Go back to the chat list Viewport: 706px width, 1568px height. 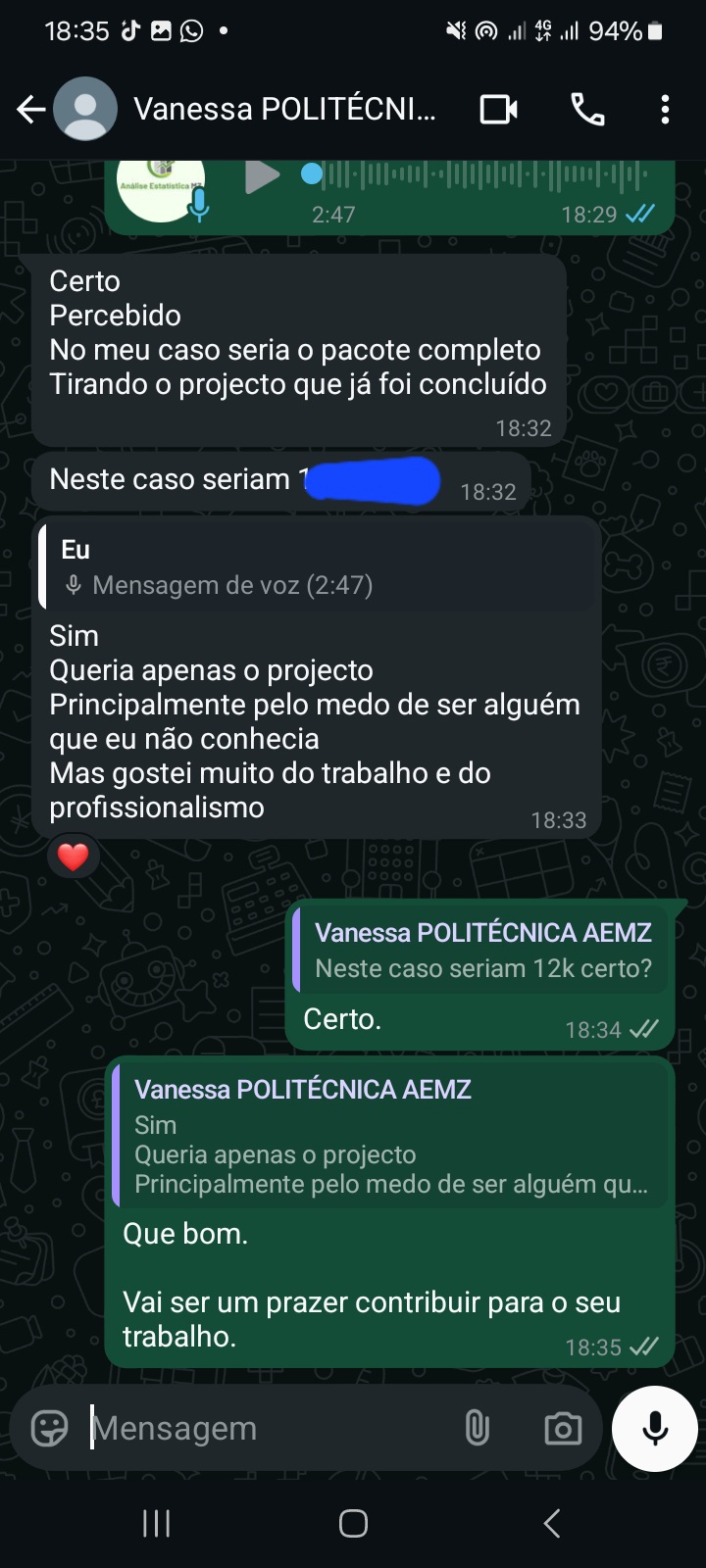coord(31,110)
